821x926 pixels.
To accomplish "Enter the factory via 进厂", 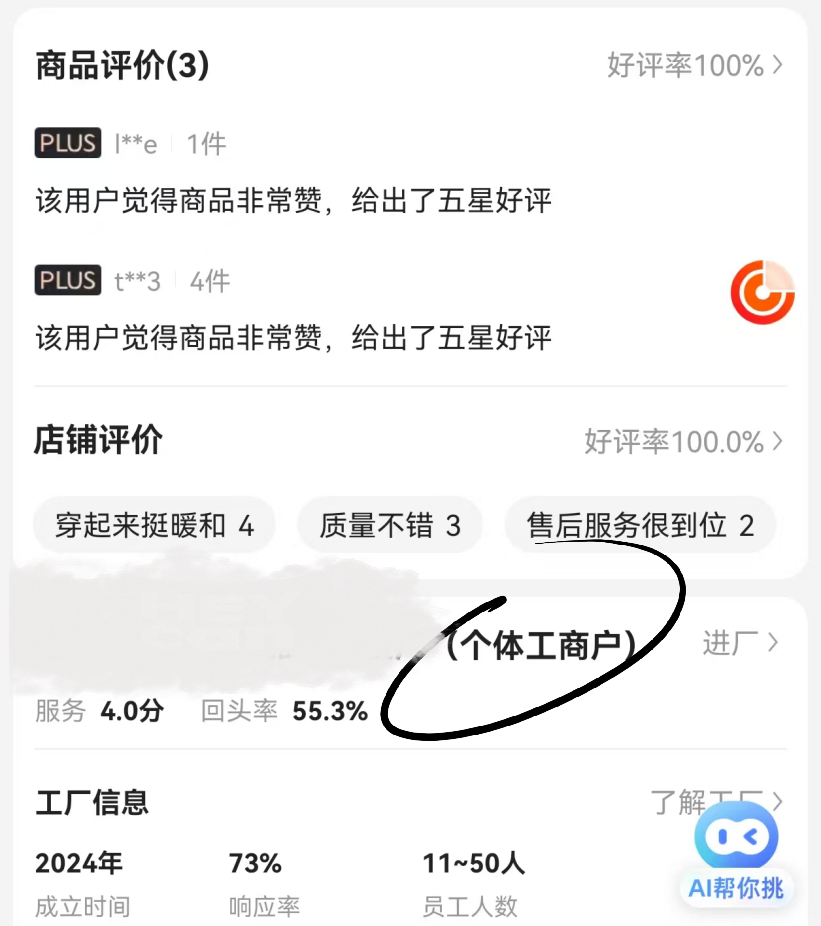I will click(740, 643).
